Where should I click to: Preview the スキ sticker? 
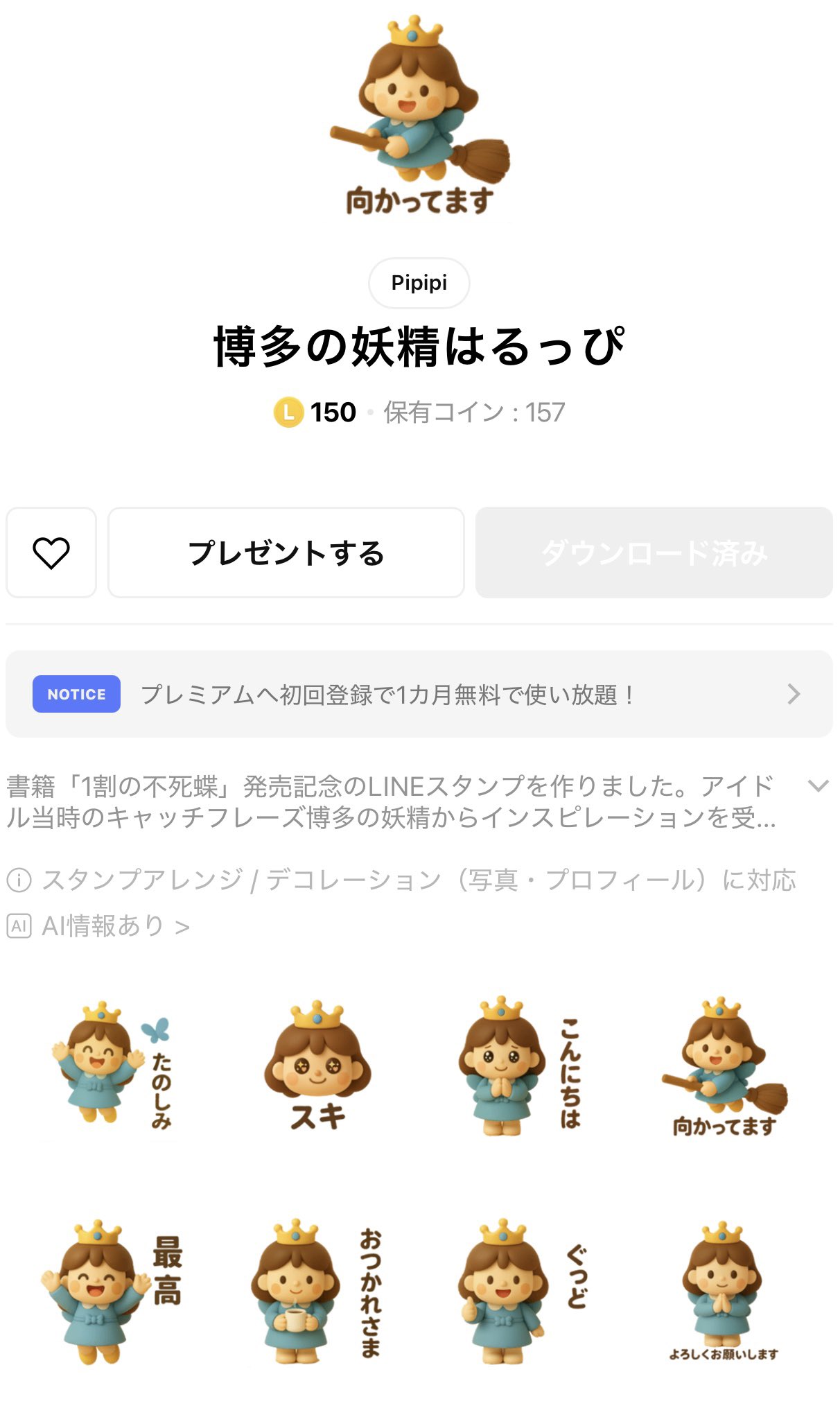point(317,1065)
